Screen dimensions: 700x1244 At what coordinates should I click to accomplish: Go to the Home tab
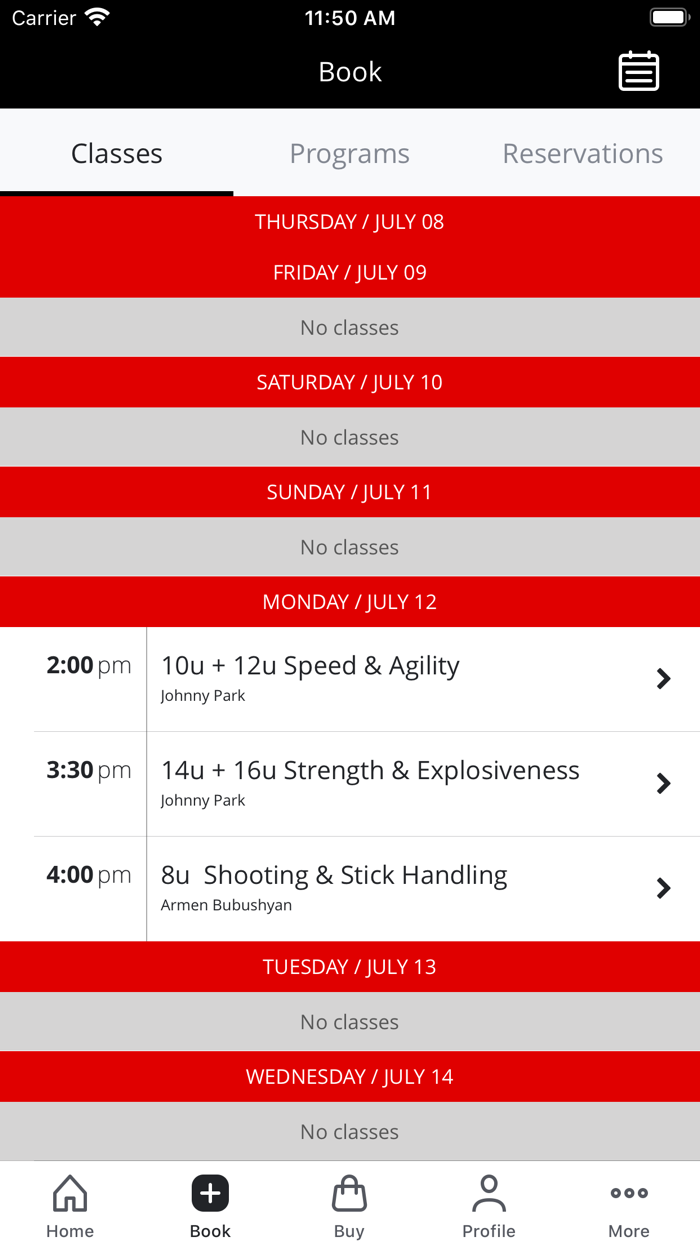[x=70, y=1206]
